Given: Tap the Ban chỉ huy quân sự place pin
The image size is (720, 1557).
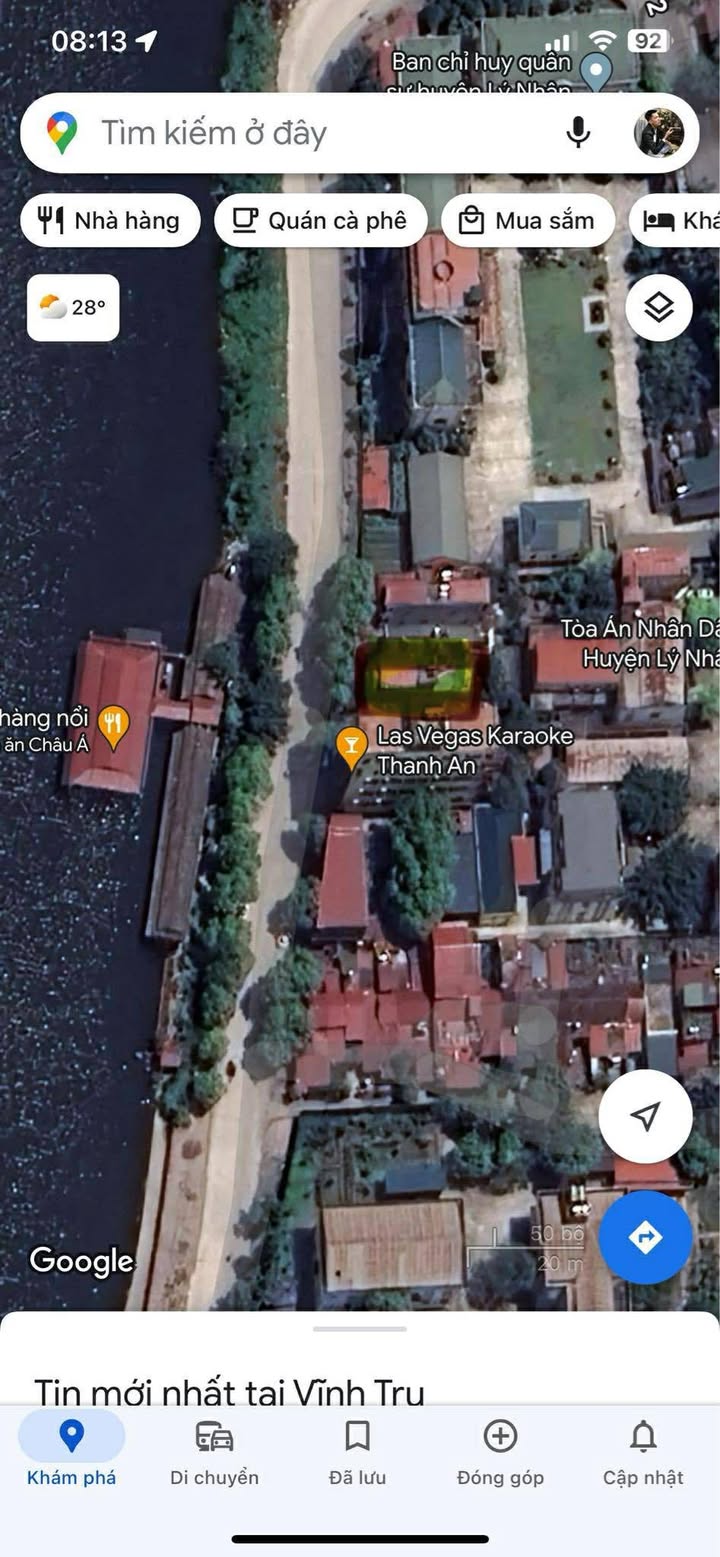Looking at the screenshot, I should [597, 72].
